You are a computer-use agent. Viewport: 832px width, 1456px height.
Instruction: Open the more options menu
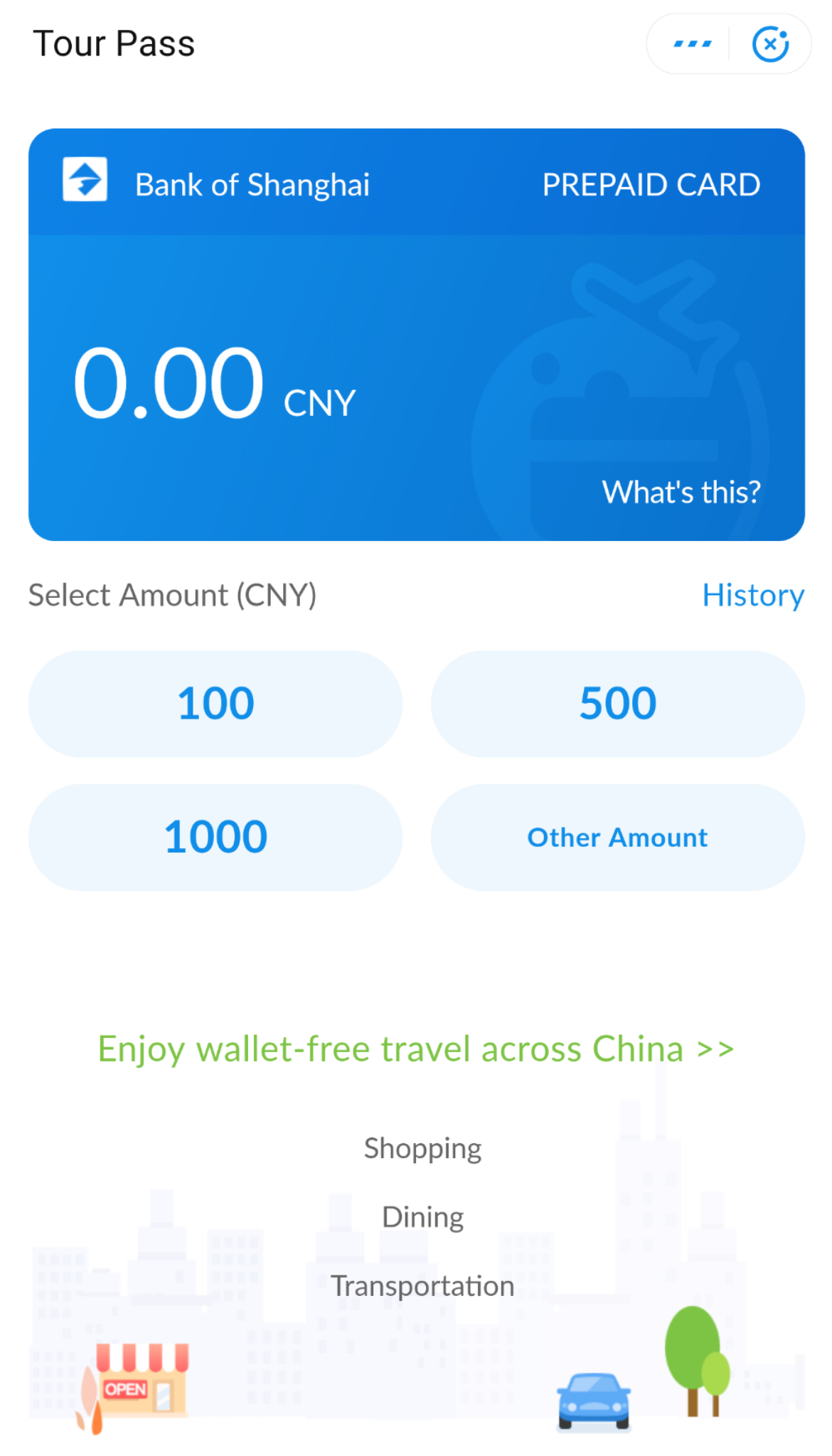[x=692, y=44]
